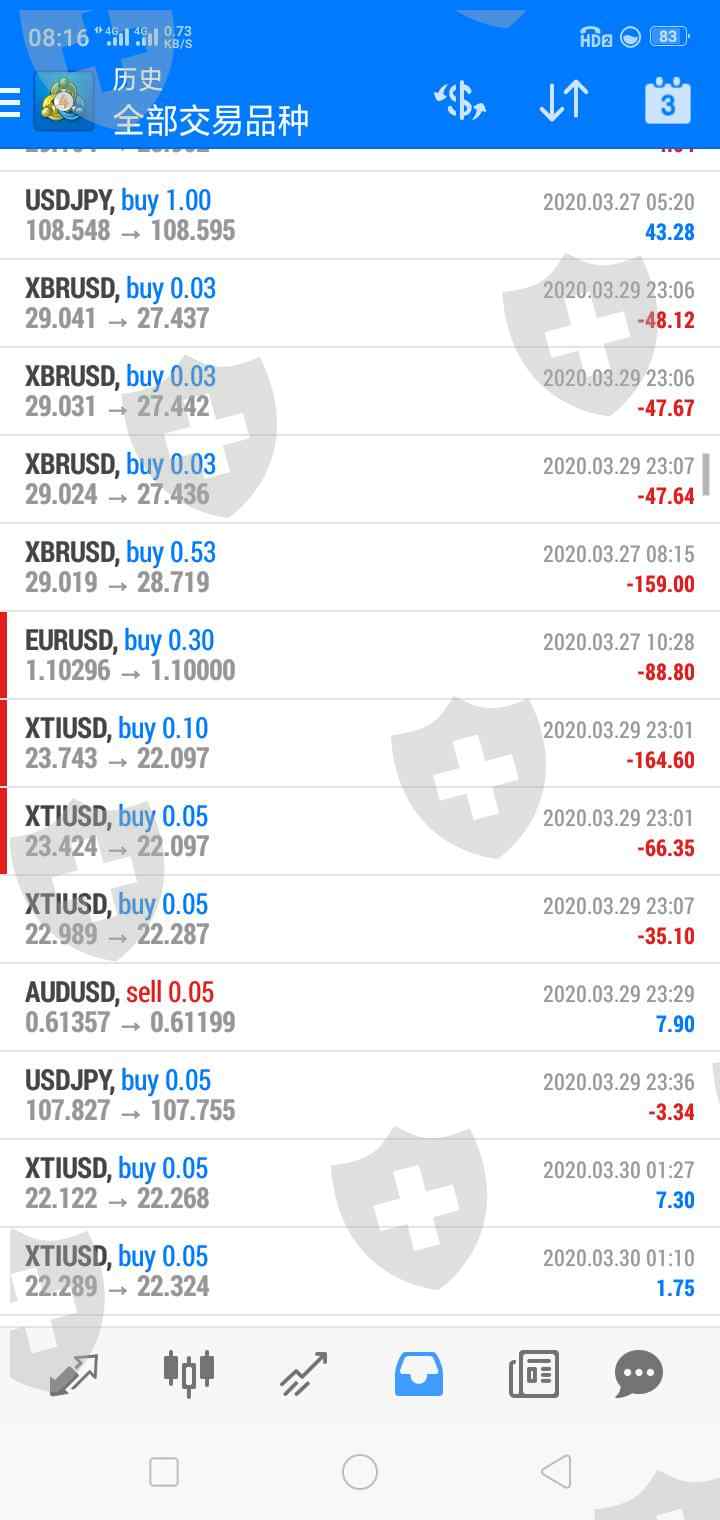Return to the home screen
This screenshot has width=720, height=1520.
[x=360, y=1472]
